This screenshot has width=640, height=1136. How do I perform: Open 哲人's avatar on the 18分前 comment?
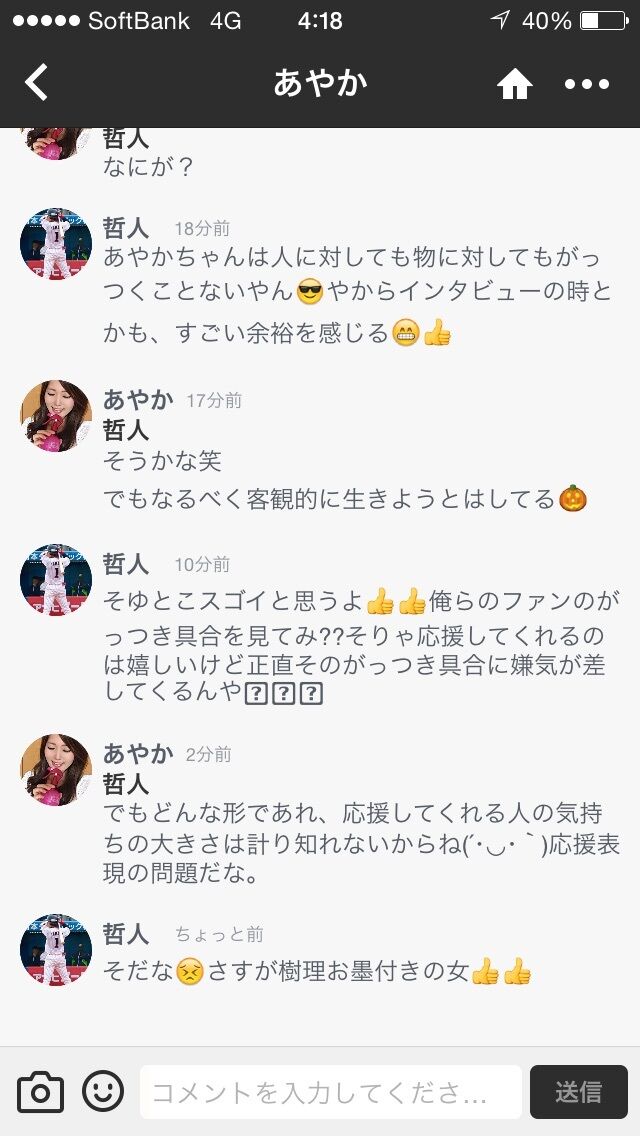[56, 244]
